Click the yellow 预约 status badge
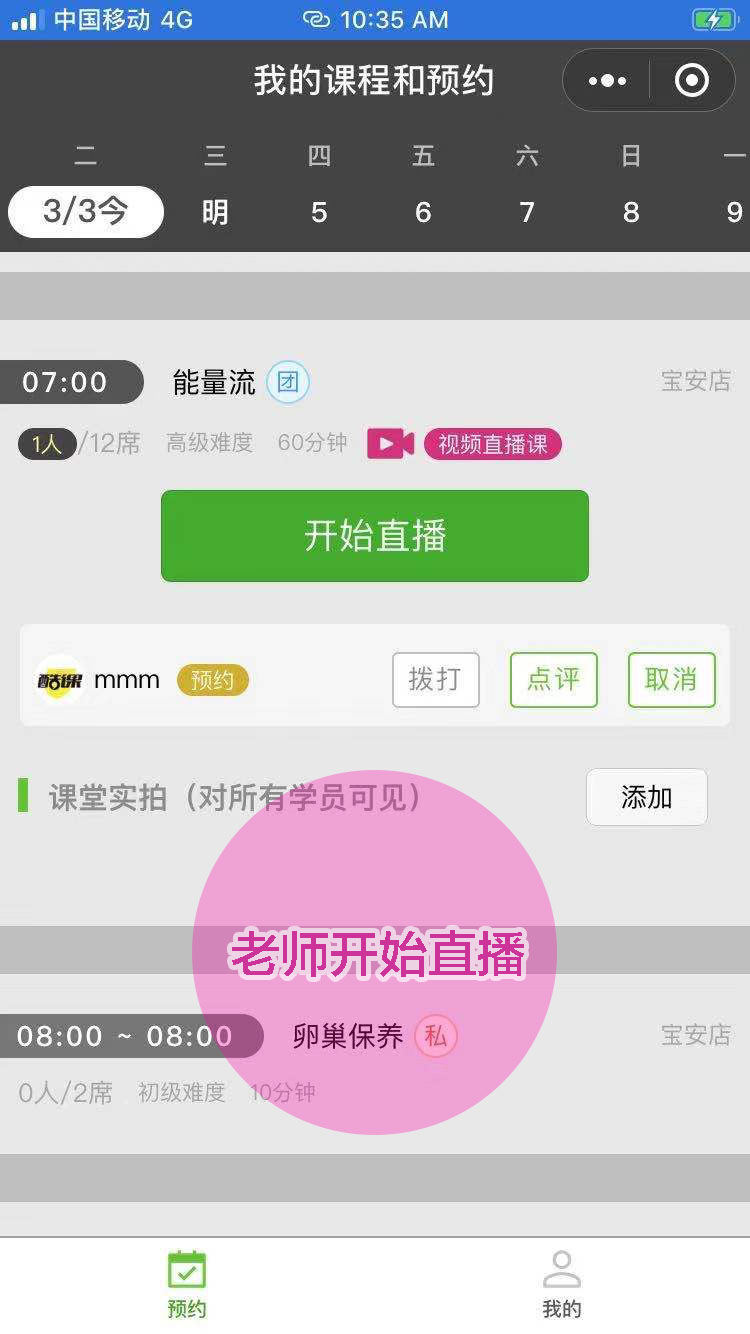This screenshot has width=750, height=1334. 212,680
